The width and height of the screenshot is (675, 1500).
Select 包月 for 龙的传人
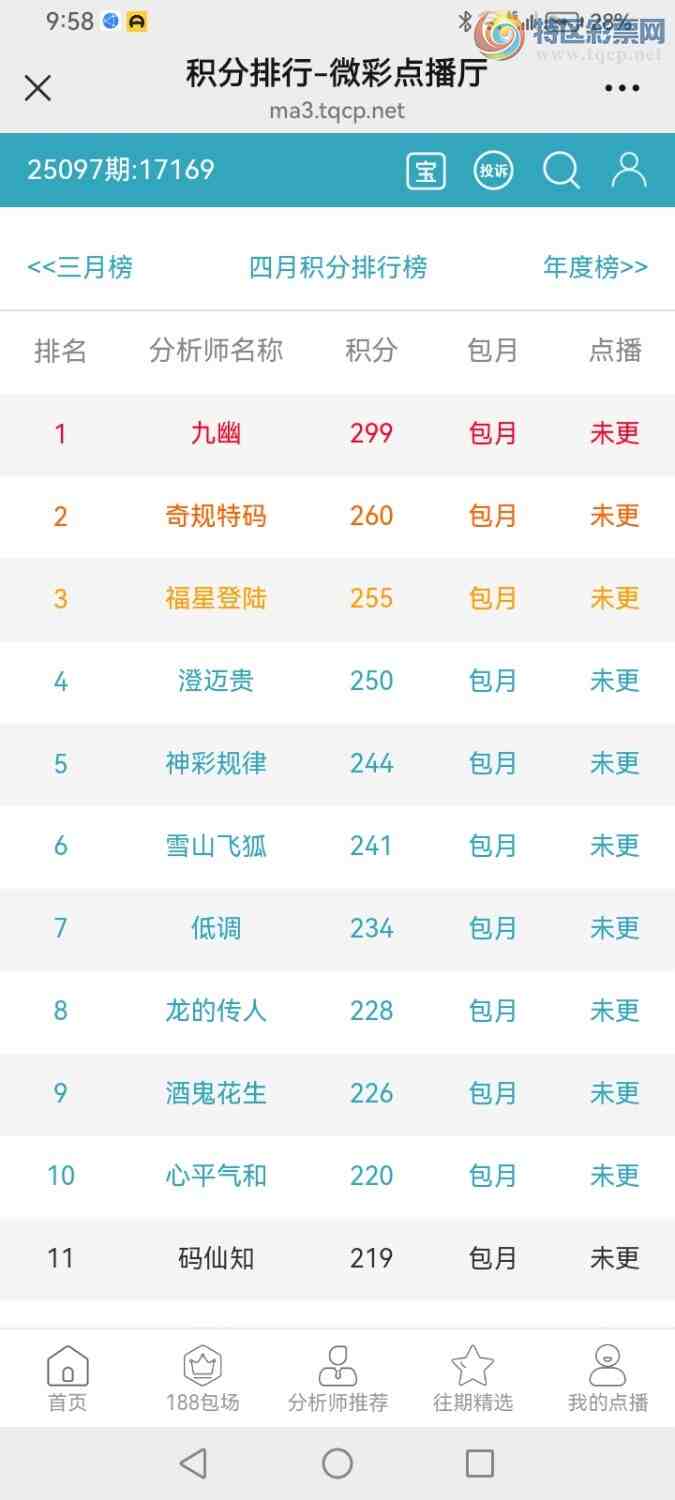(x=493, y=1011)
